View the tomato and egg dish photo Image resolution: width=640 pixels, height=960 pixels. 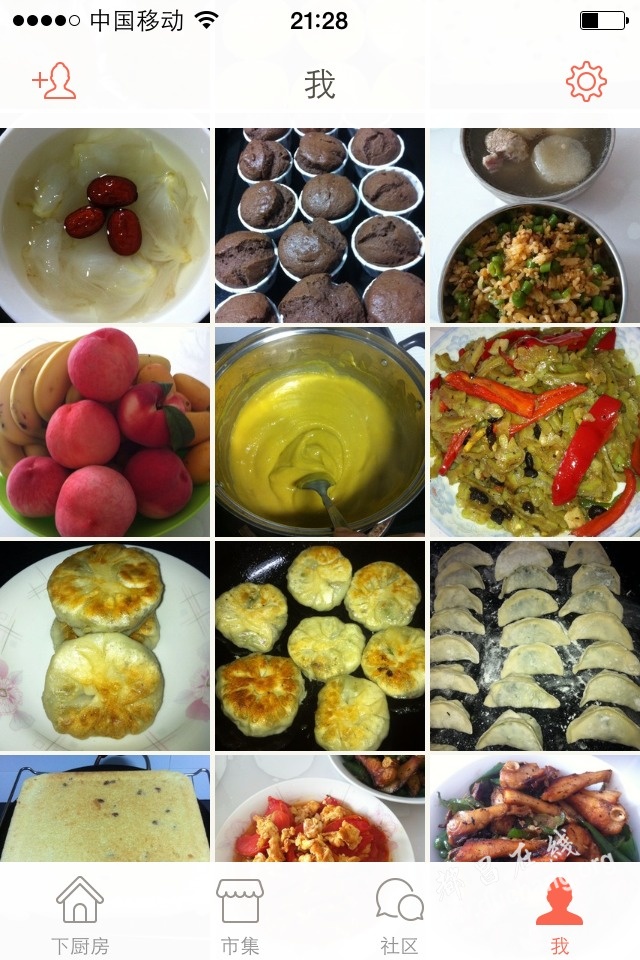point(320,808)
